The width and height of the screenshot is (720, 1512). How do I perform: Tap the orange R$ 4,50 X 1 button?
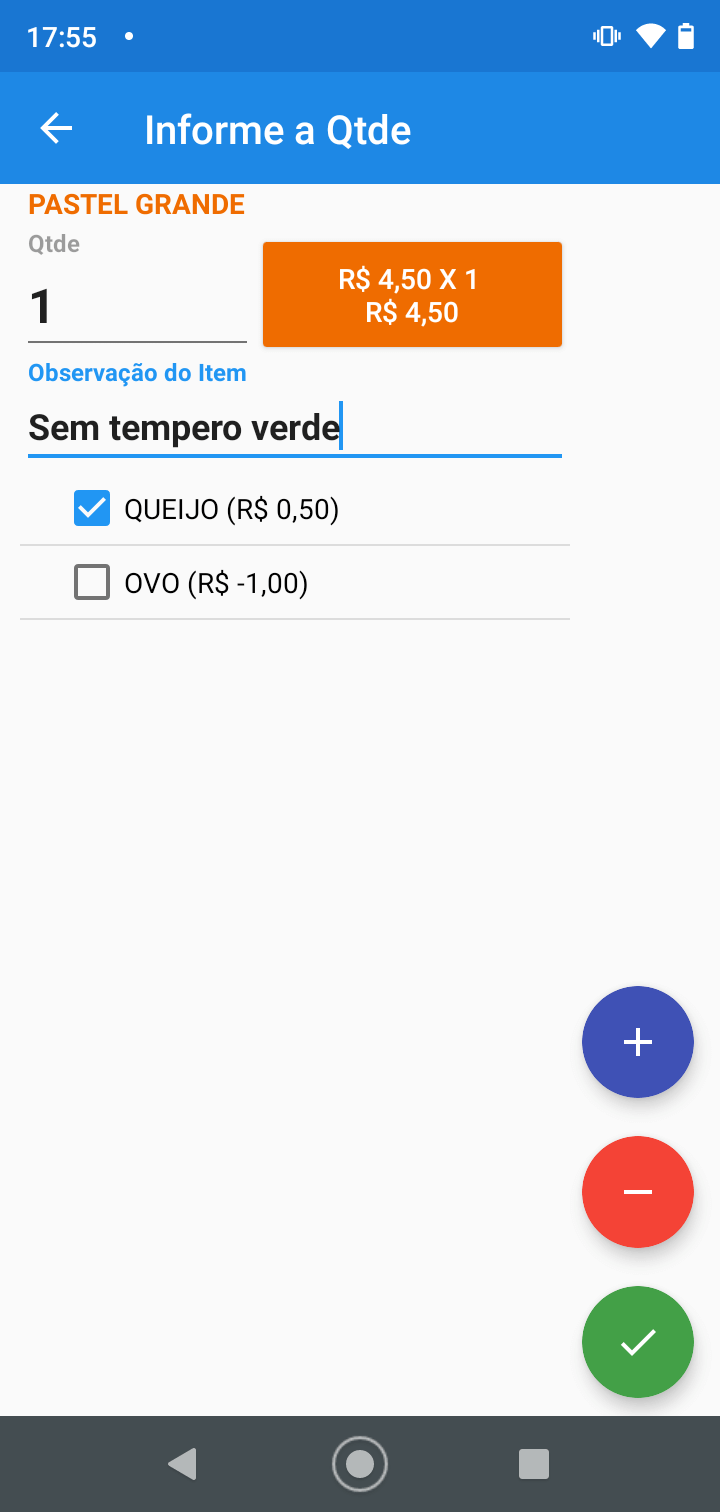point(412,295)
